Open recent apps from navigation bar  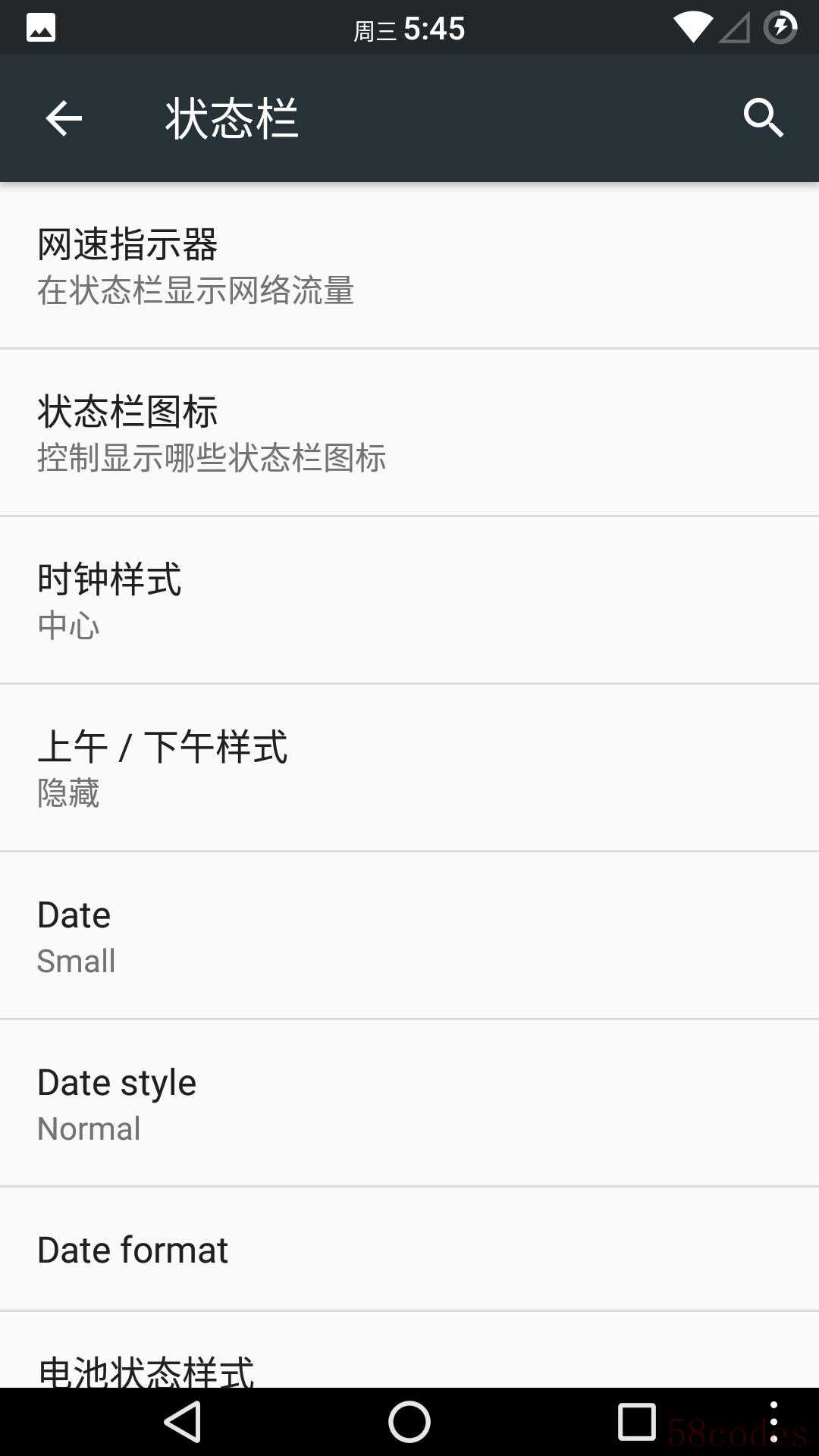[637, 1422]
